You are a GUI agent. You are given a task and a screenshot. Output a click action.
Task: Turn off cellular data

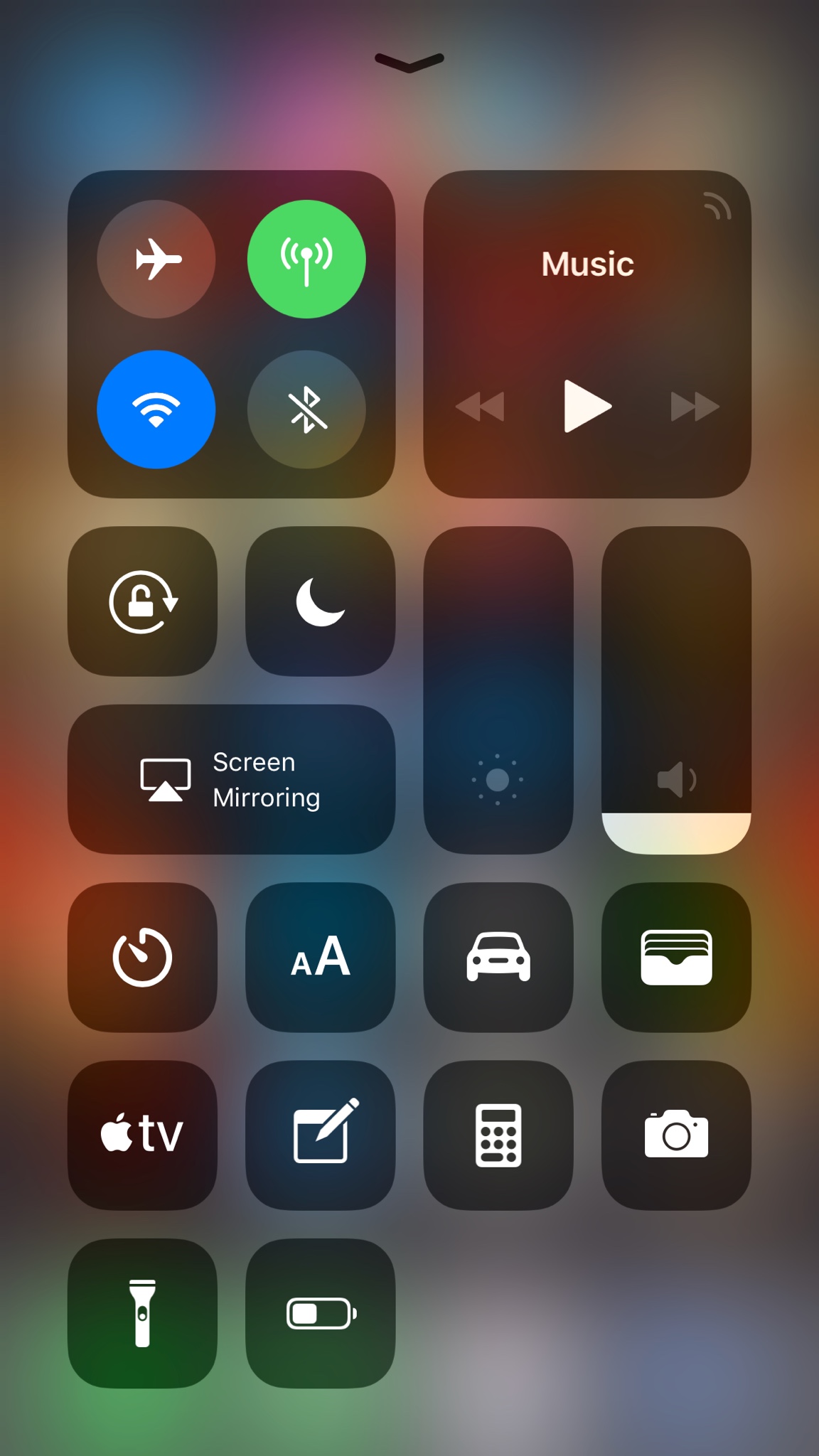tap(306, 259)
